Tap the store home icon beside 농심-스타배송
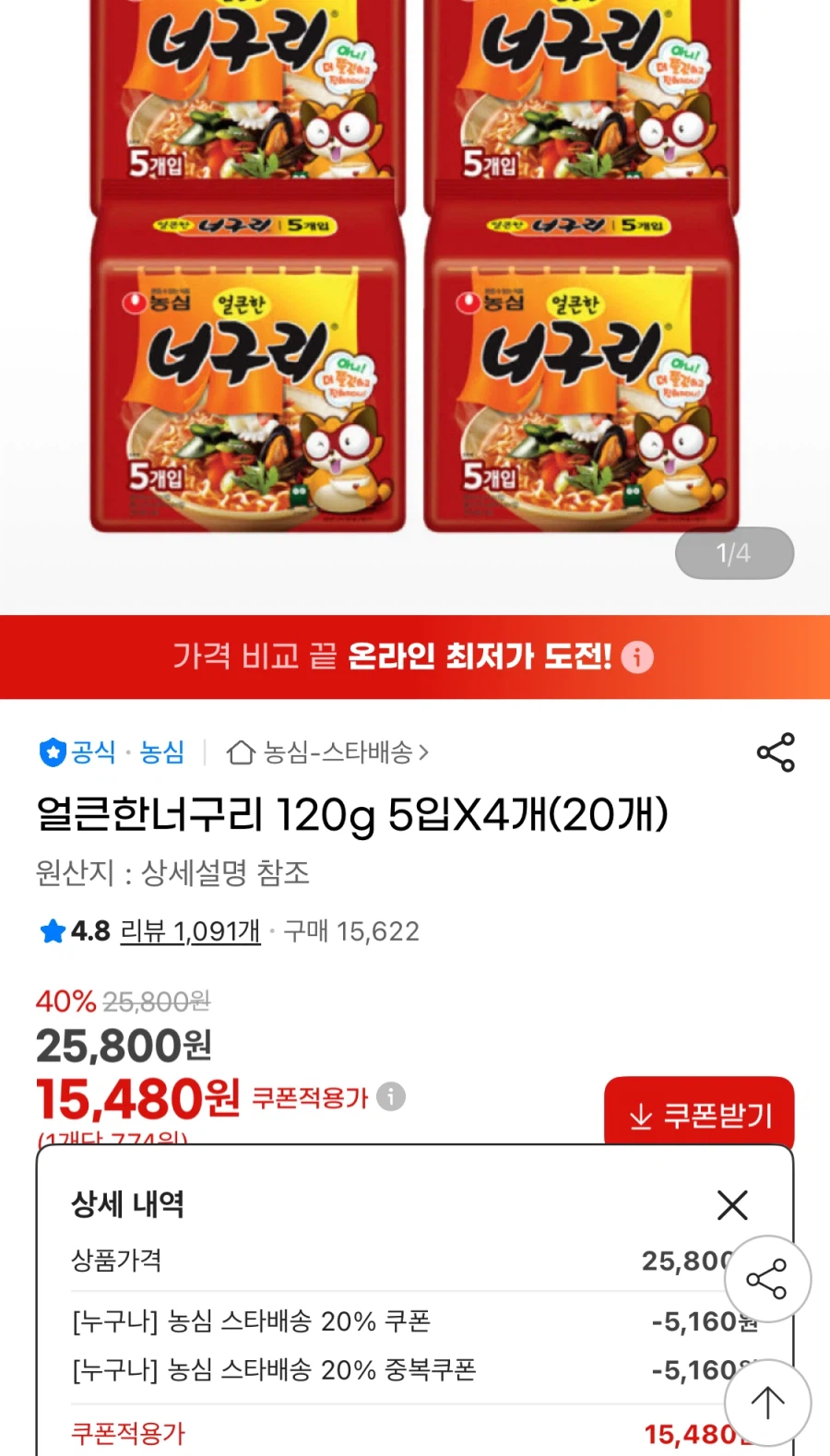This screenshot has height=1456, width=830. (242, 752)
